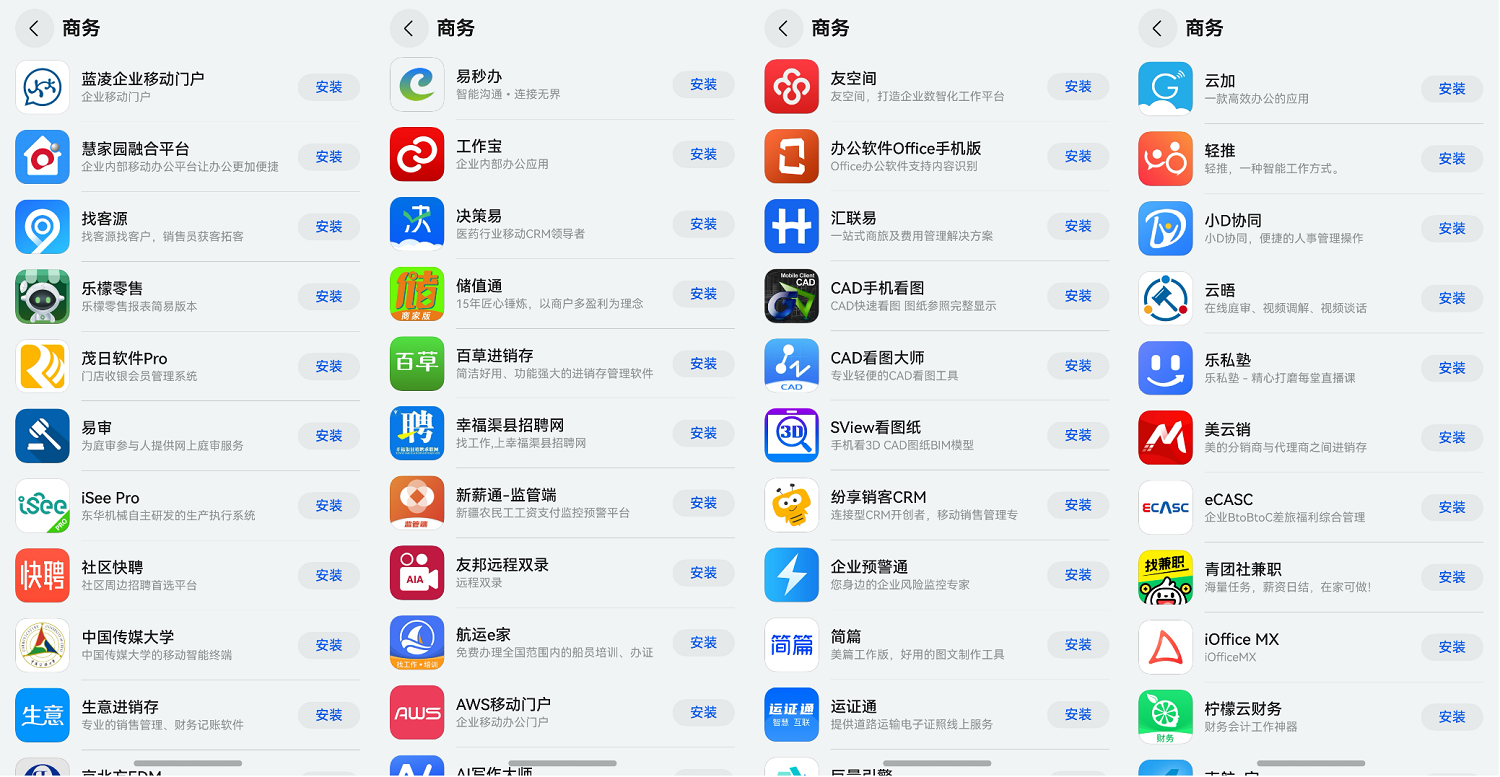The image size is (1500, 777).
Task: Install 百草进销存
Action: pos(703,364)
